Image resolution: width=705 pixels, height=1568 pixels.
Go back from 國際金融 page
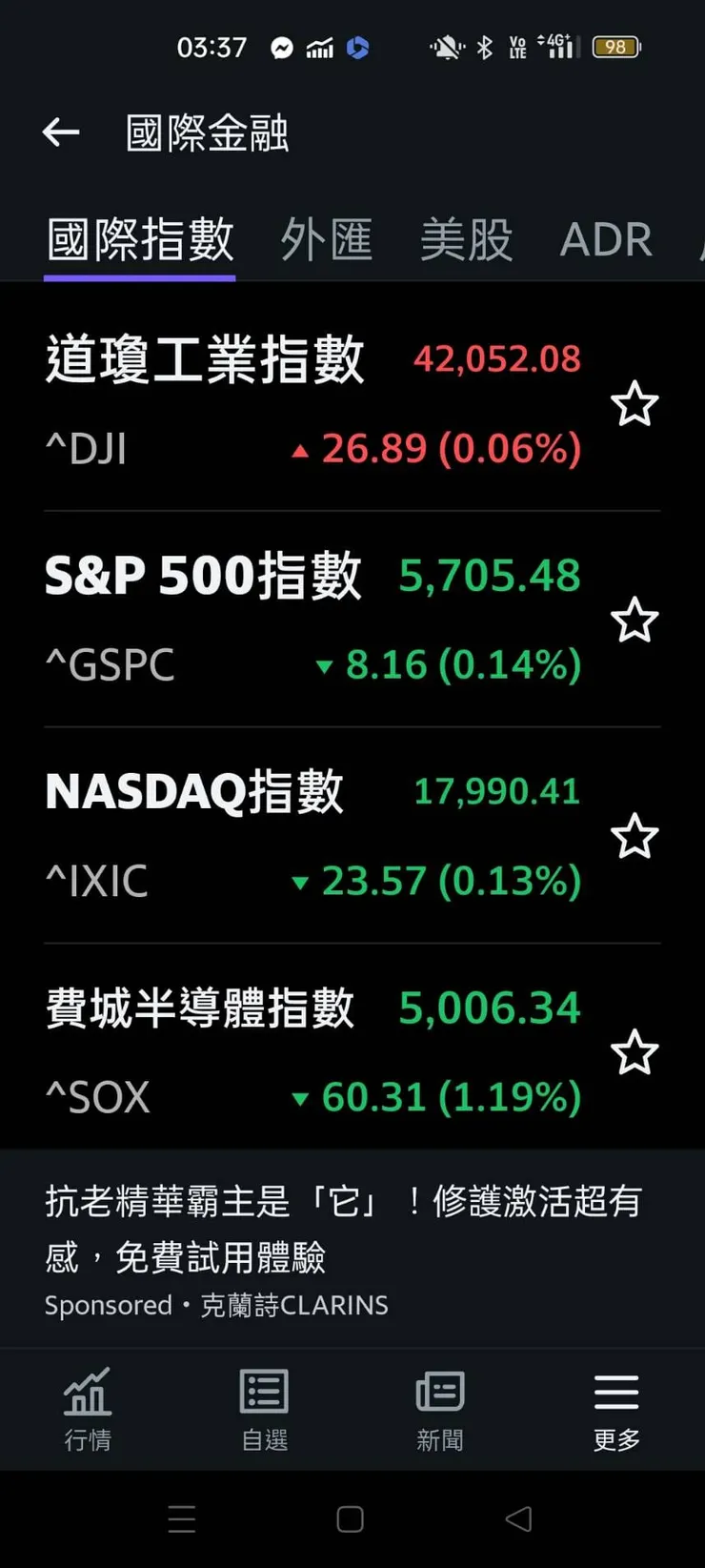(61, 132)
